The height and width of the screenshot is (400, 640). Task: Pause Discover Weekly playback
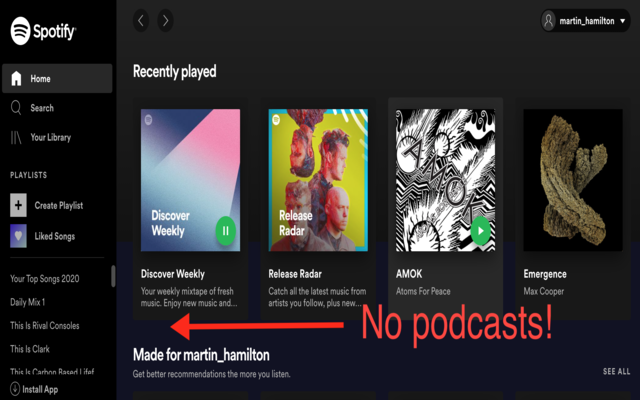click(x=226, y=231)
